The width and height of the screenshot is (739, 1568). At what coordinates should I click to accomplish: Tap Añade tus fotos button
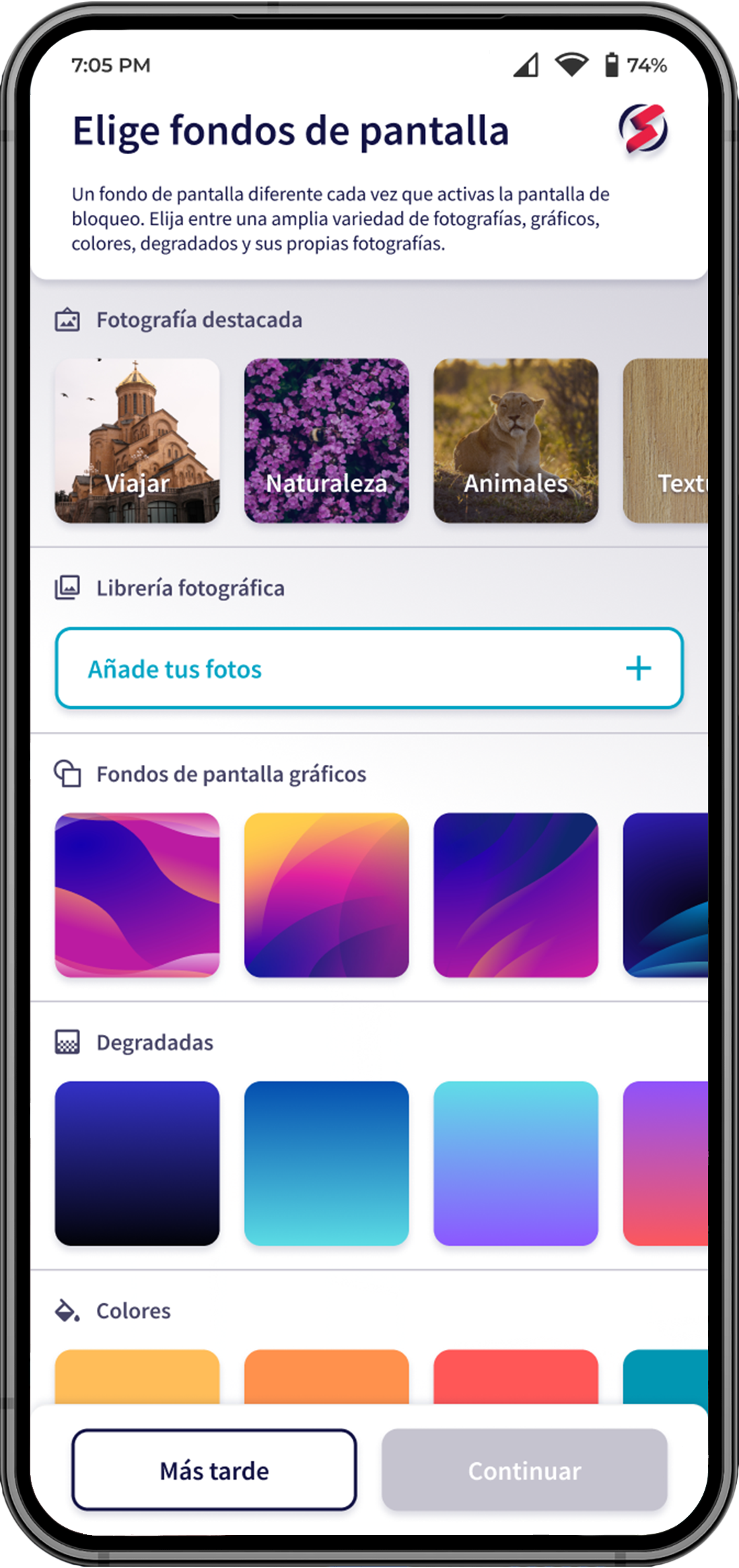(x=369, y=669)
